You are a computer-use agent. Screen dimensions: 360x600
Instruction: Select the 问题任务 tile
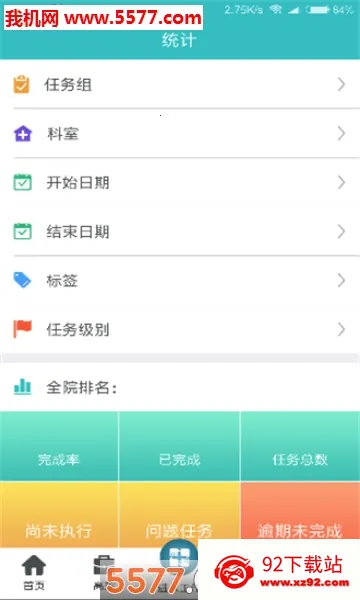click(x=179, y=515)
